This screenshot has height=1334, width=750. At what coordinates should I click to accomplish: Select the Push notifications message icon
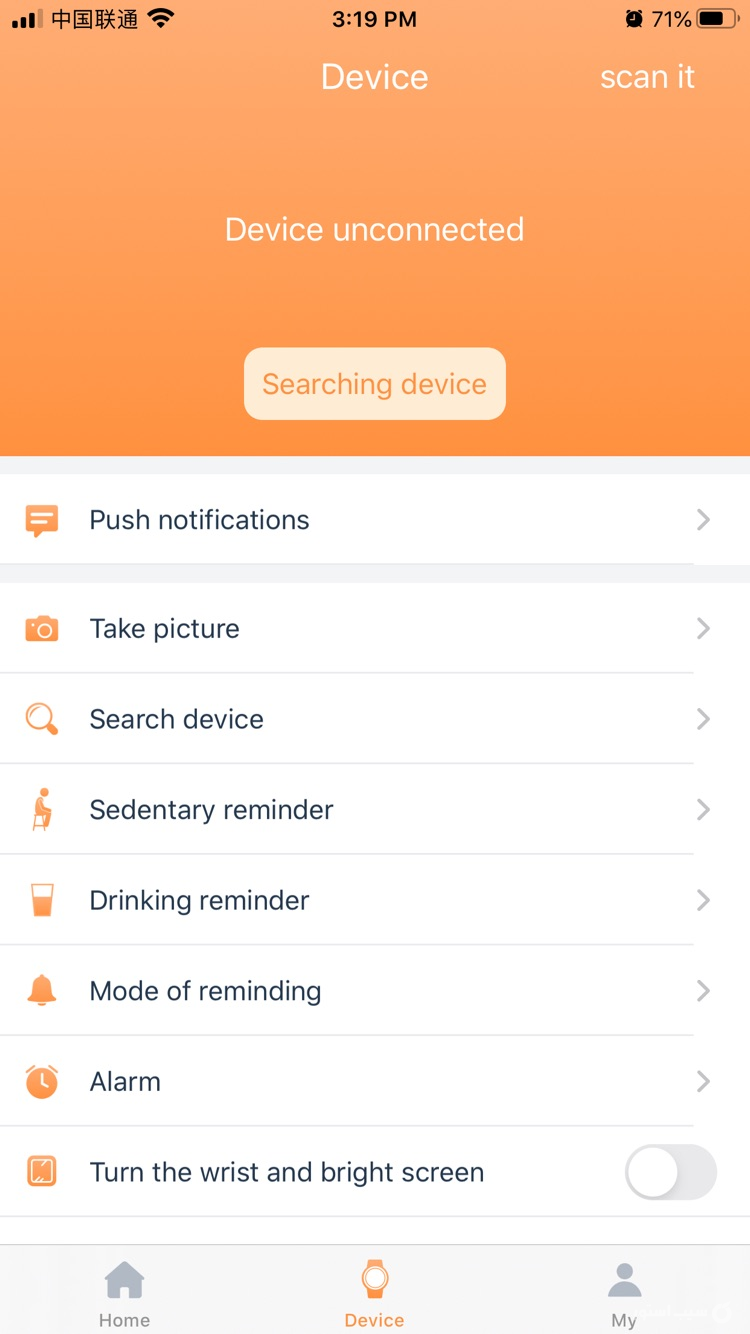coord(41,520)
